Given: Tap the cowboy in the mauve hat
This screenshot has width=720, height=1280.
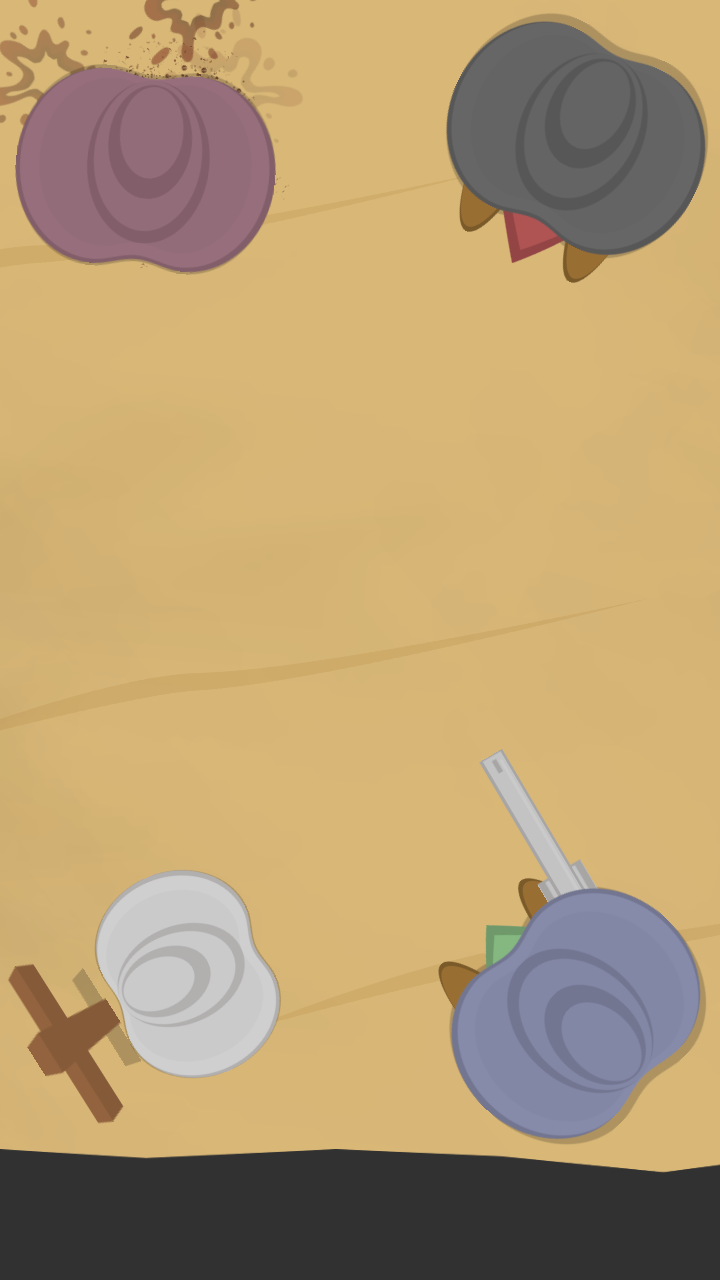Looking at the screenshot, I should [146, 168].
